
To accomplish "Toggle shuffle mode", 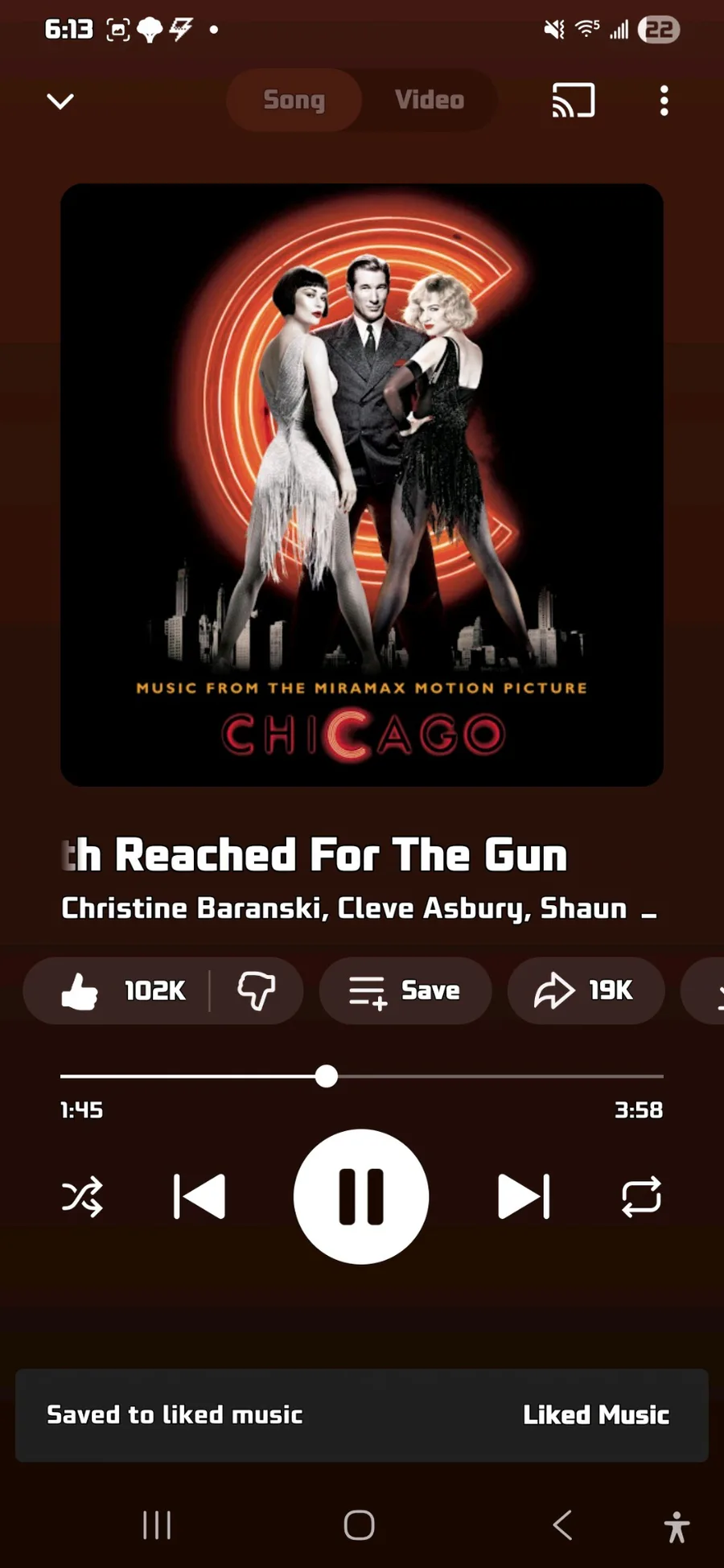I will (x=82, y=1196).
